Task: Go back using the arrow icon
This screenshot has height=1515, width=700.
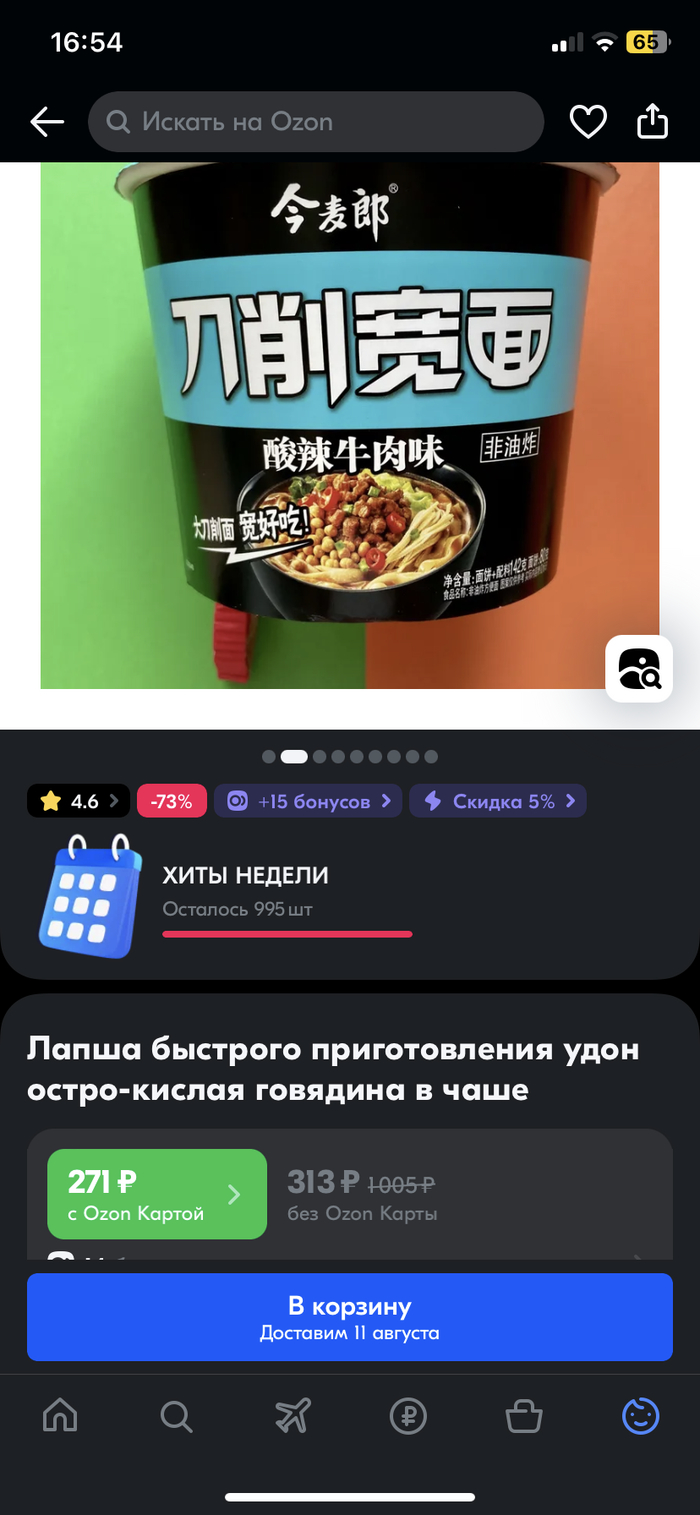Action: 47,122
